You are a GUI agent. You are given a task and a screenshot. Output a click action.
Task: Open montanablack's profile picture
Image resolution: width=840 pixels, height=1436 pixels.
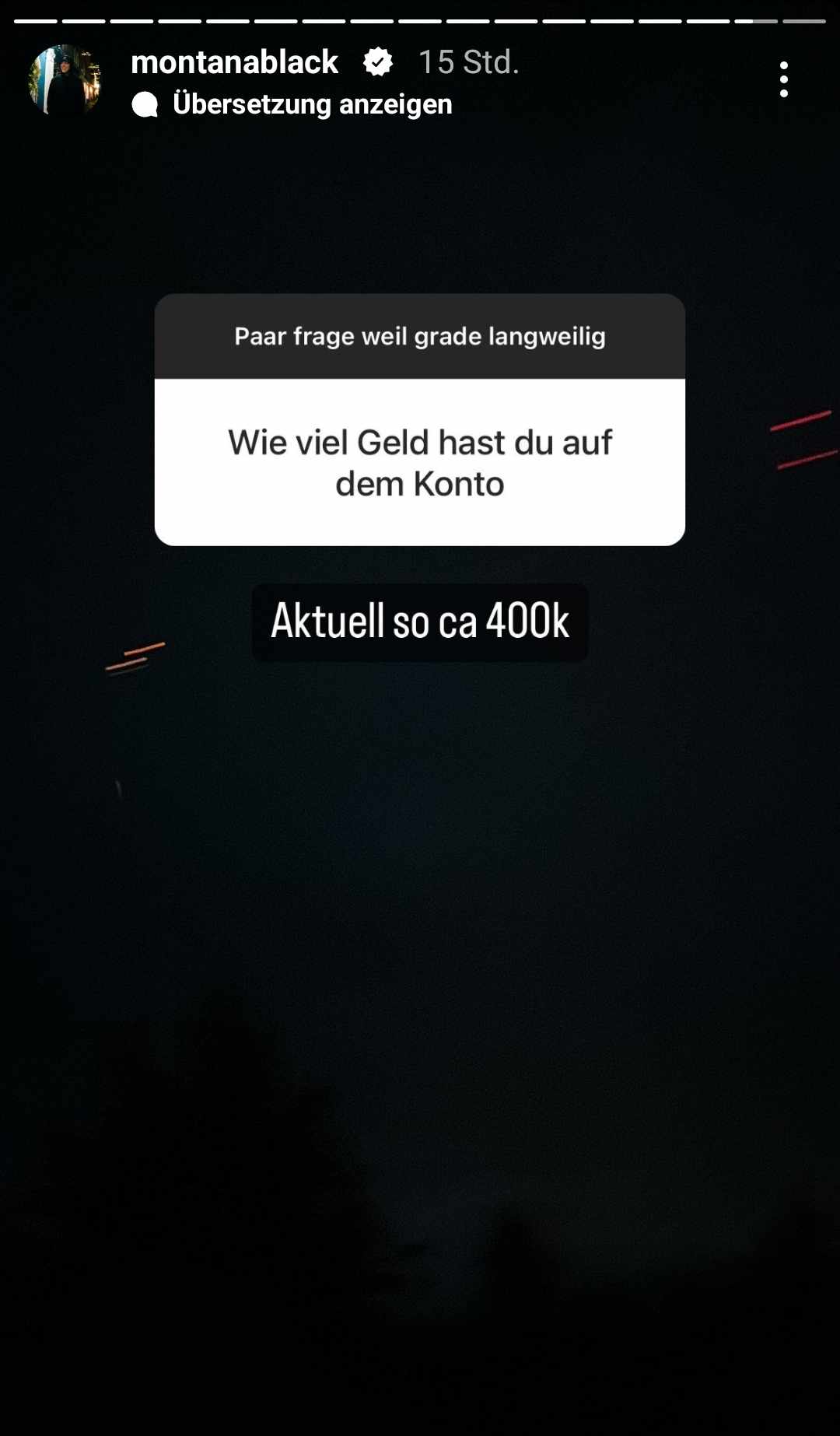[x=65, y=81]
